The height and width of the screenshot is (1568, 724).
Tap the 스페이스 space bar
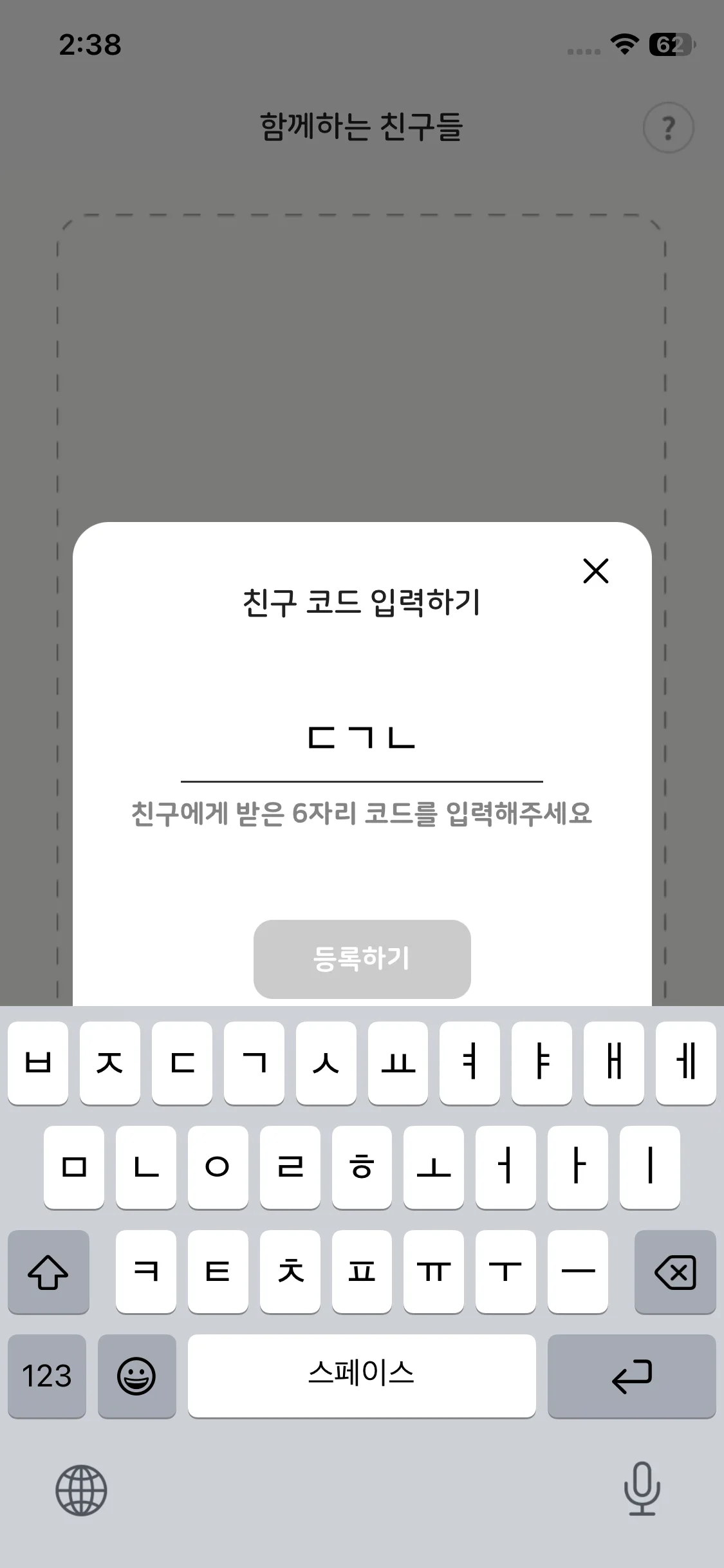coord(362,1376)
